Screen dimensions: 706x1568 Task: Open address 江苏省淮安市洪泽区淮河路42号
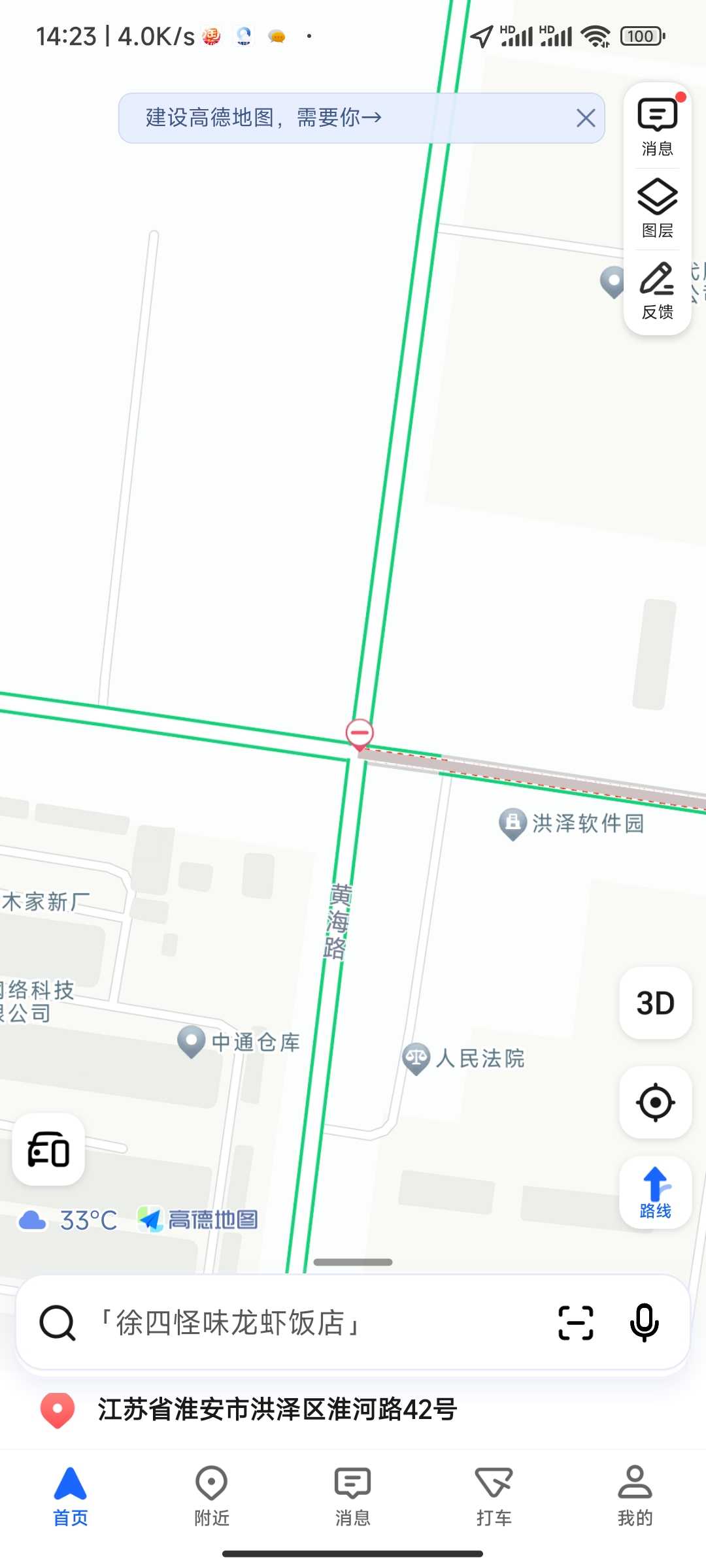click(277, 1409)
